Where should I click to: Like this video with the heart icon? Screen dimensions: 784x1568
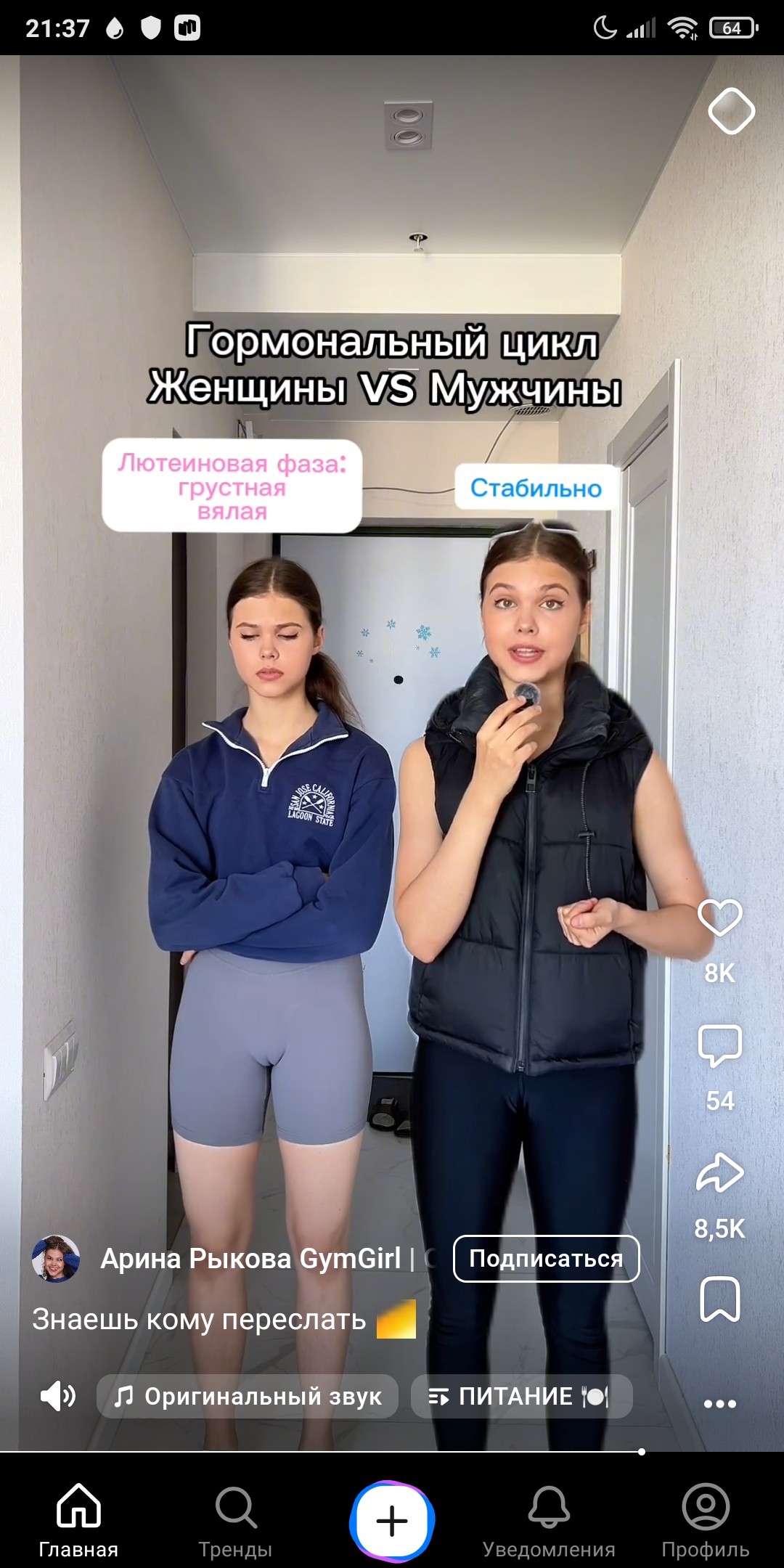719,918
